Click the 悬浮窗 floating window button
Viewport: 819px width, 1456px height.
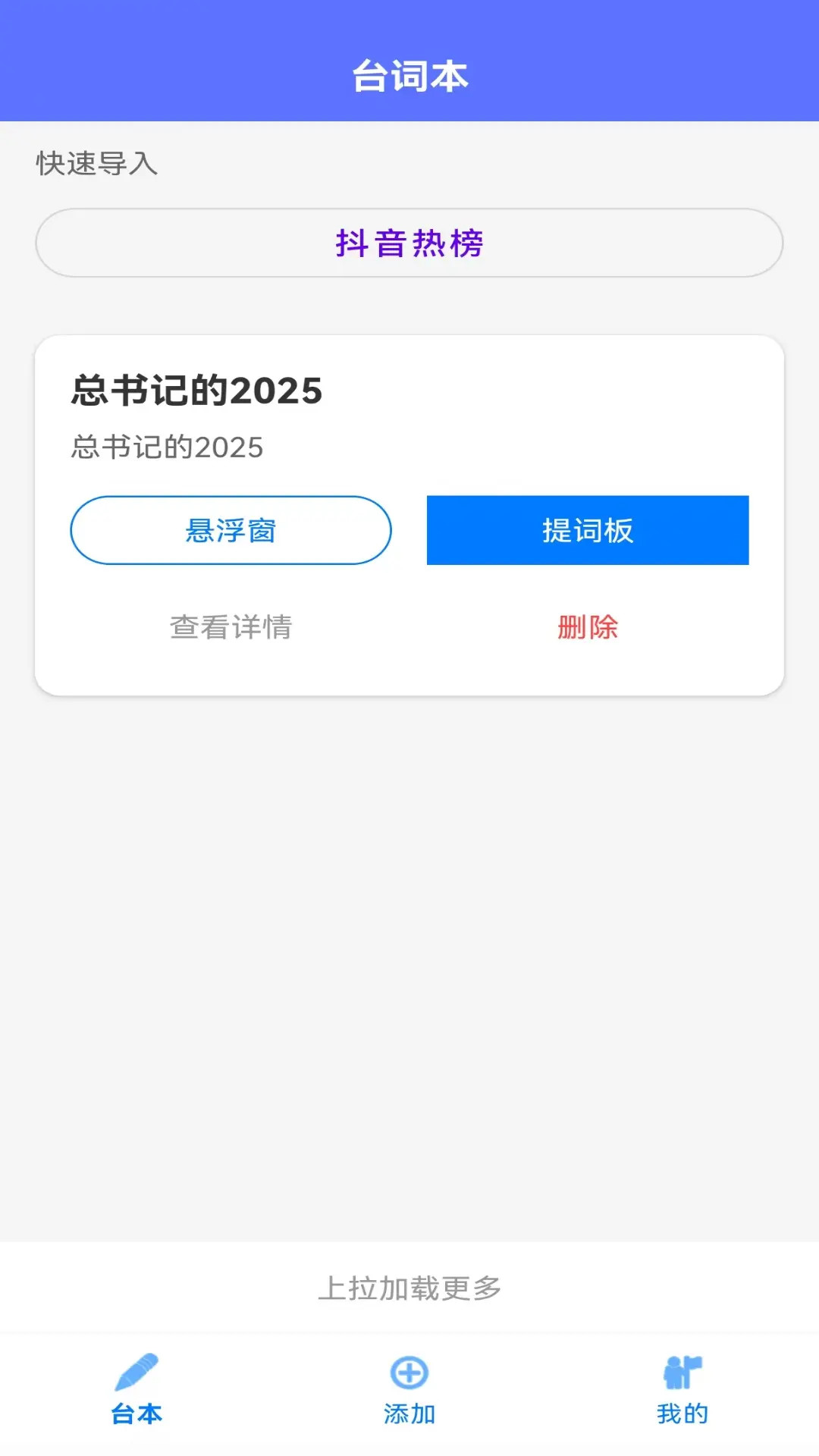(231, 531)
